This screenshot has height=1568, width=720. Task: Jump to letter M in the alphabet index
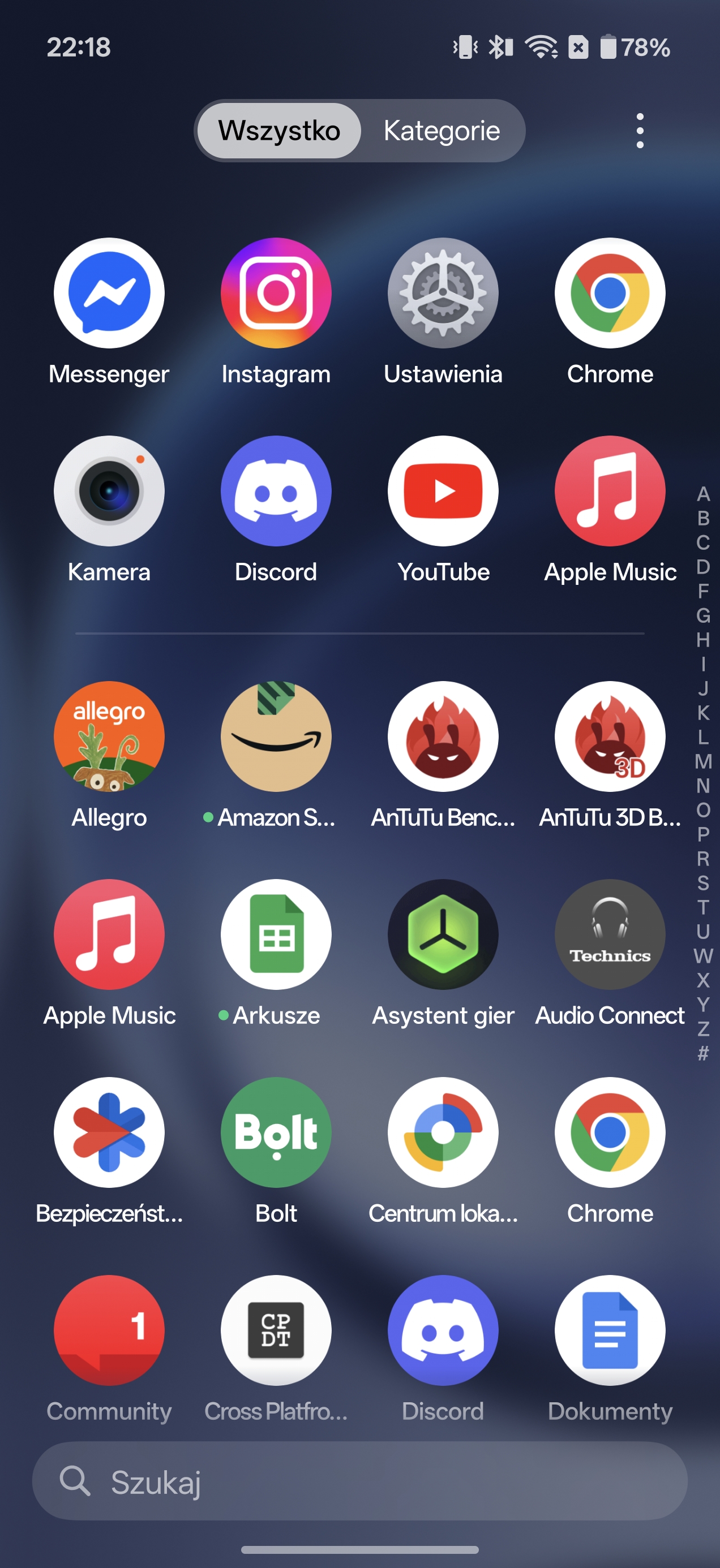(x=703, y=761)
